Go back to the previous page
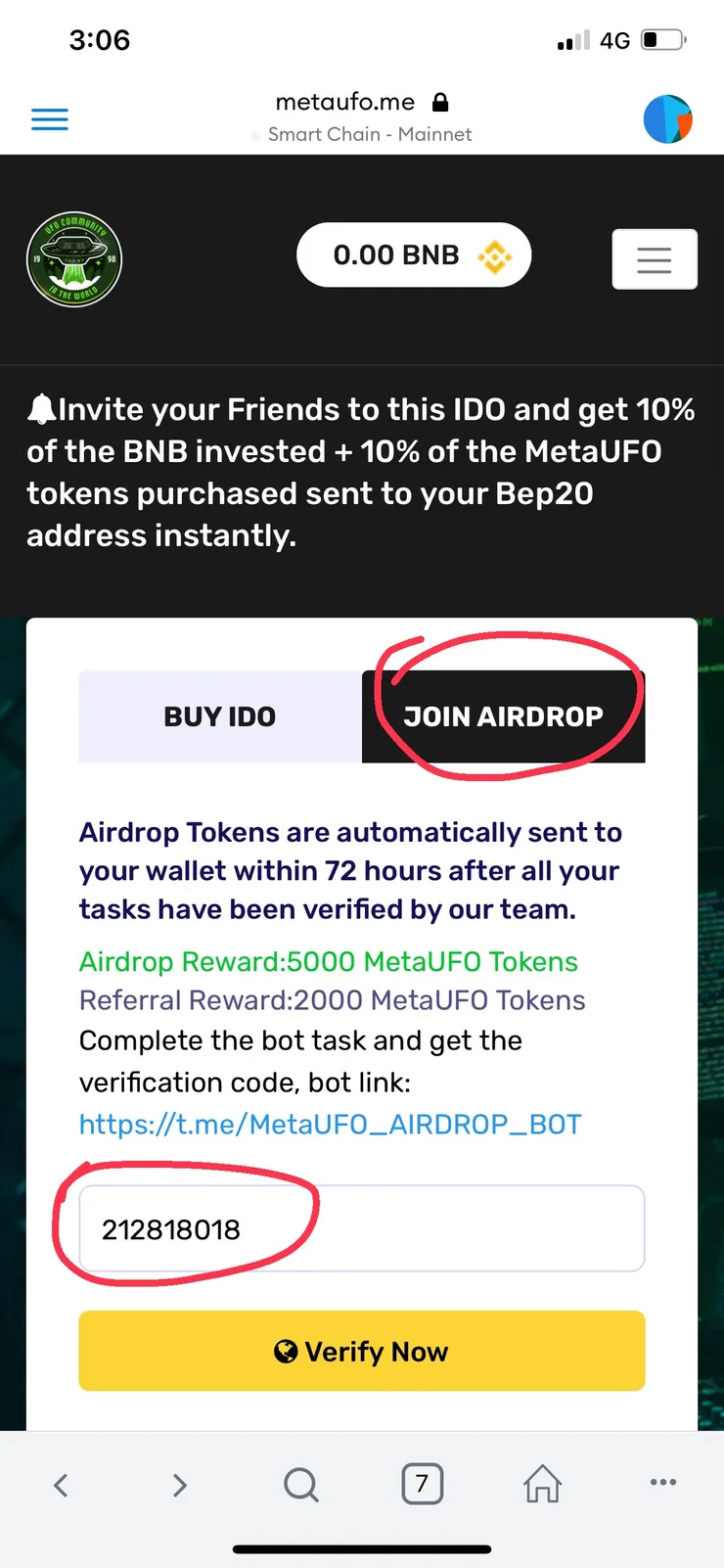 [61, 1485]
